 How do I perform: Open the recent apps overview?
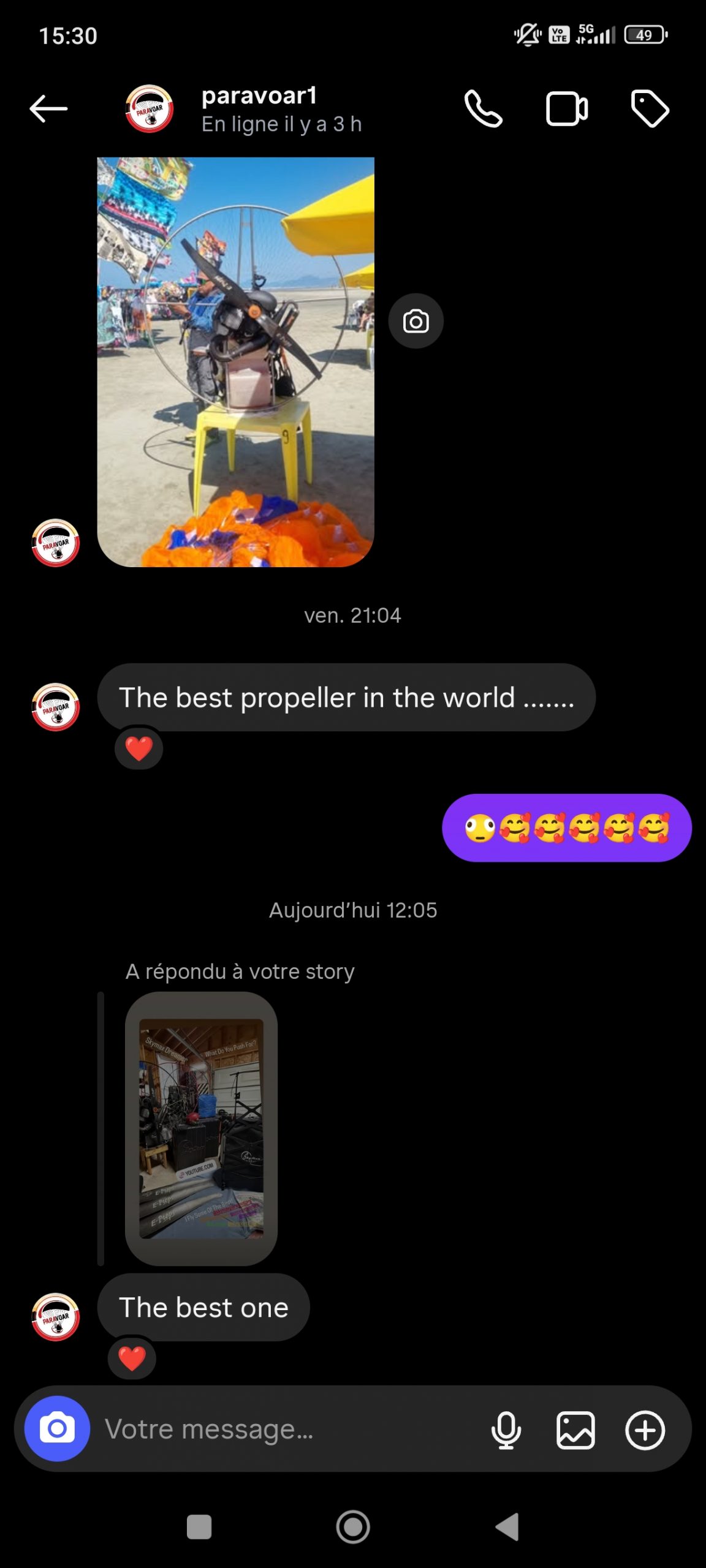pyautogui.click(x=199, y=1527)
